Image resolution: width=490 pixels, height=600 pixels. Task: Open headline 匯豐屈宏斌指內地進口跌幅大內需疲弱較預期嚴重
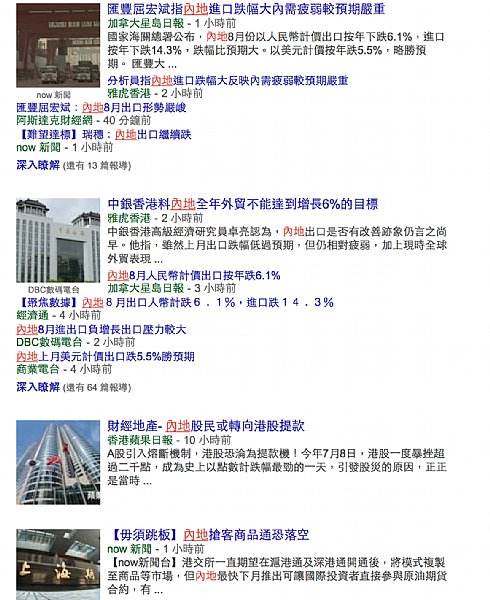point(246,8)
